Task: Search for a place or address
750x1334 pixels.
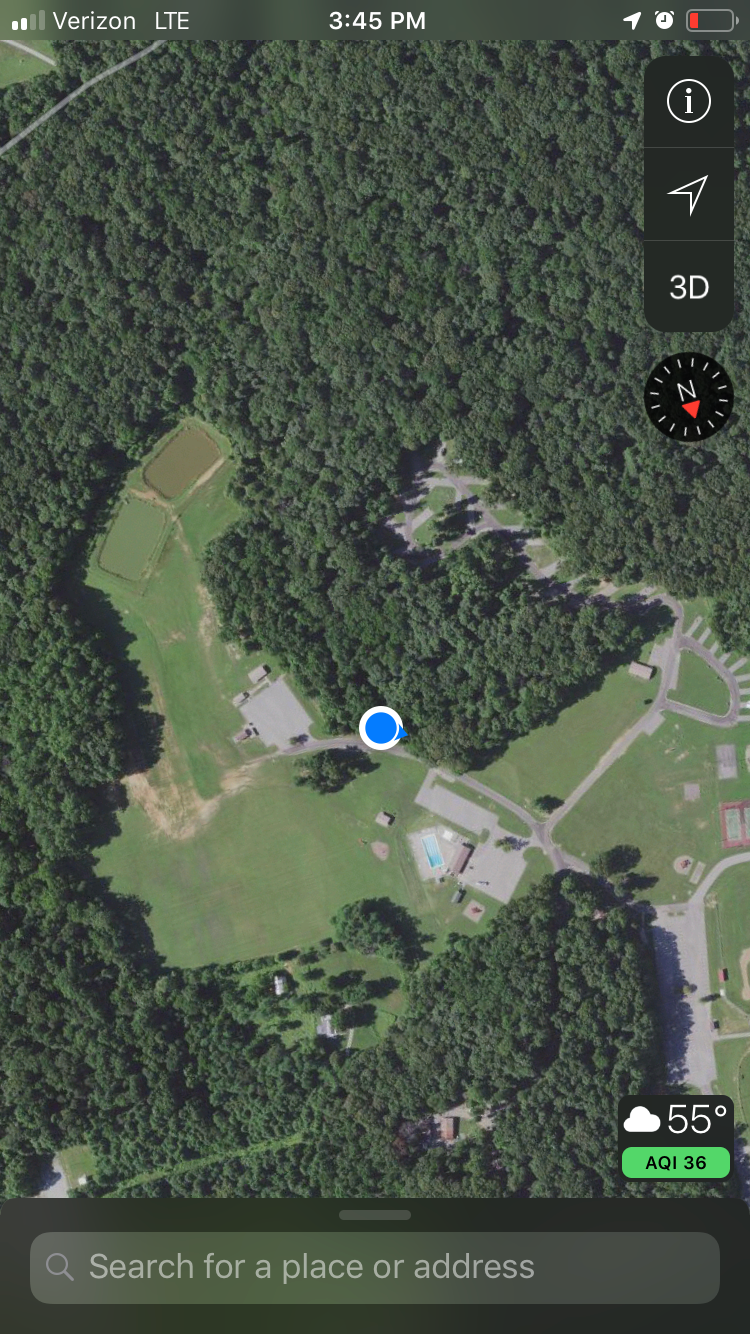Action: coord(375,1267)
